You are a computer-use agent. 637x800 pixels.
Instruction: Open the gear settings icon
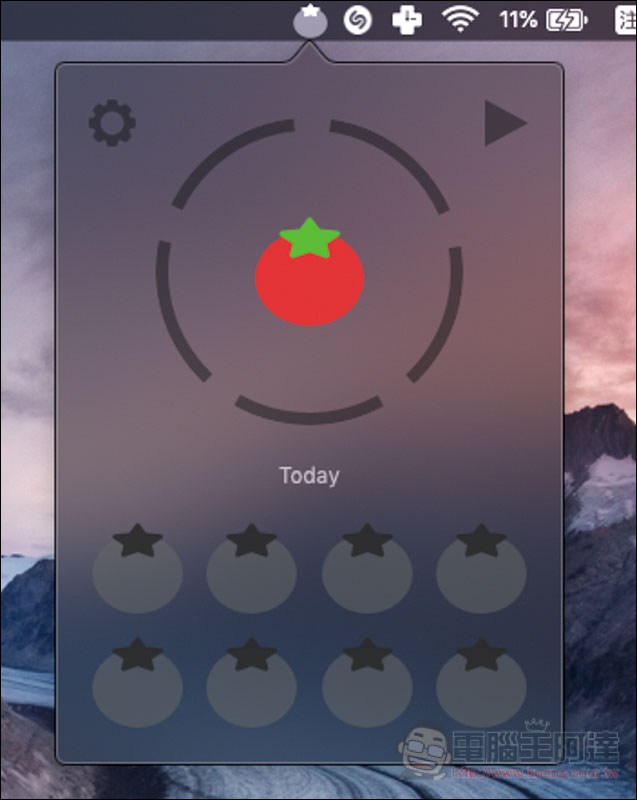pos(112,124)
